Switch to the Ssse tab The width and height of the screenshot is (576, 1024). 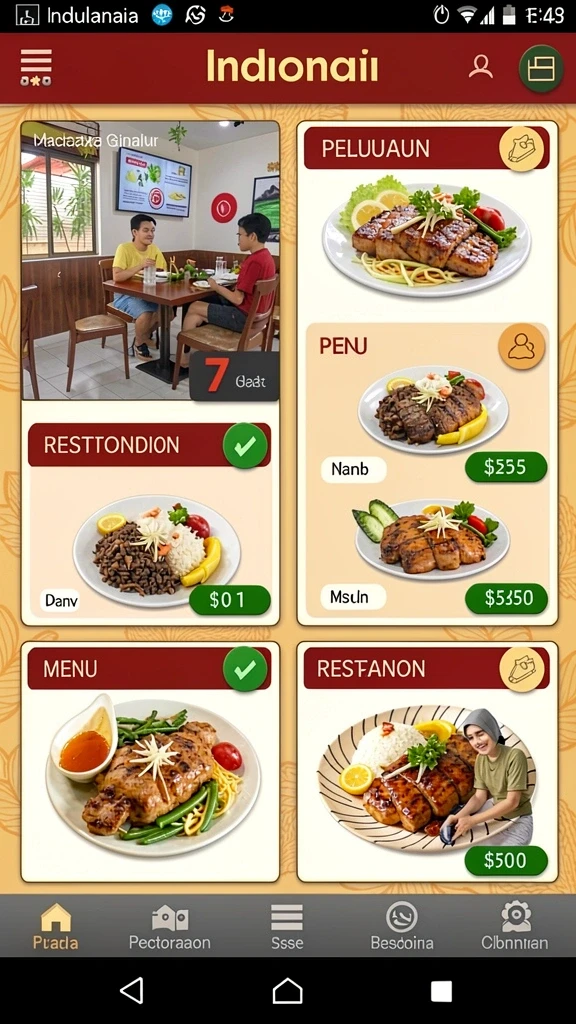(x=287, y=927)
